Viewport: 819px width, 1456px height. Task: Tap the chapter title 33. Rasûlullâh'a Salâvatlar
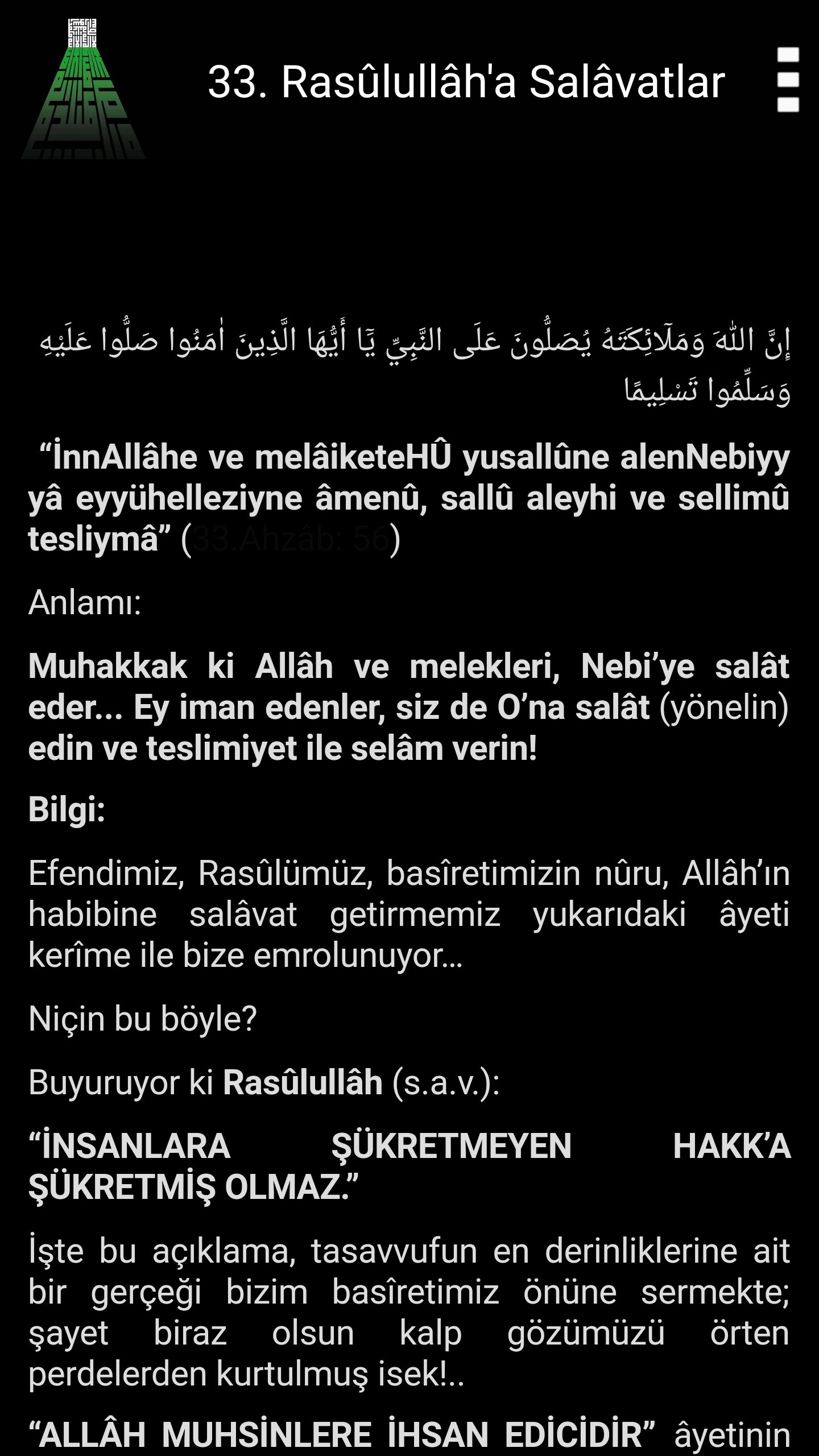(464, 82)
